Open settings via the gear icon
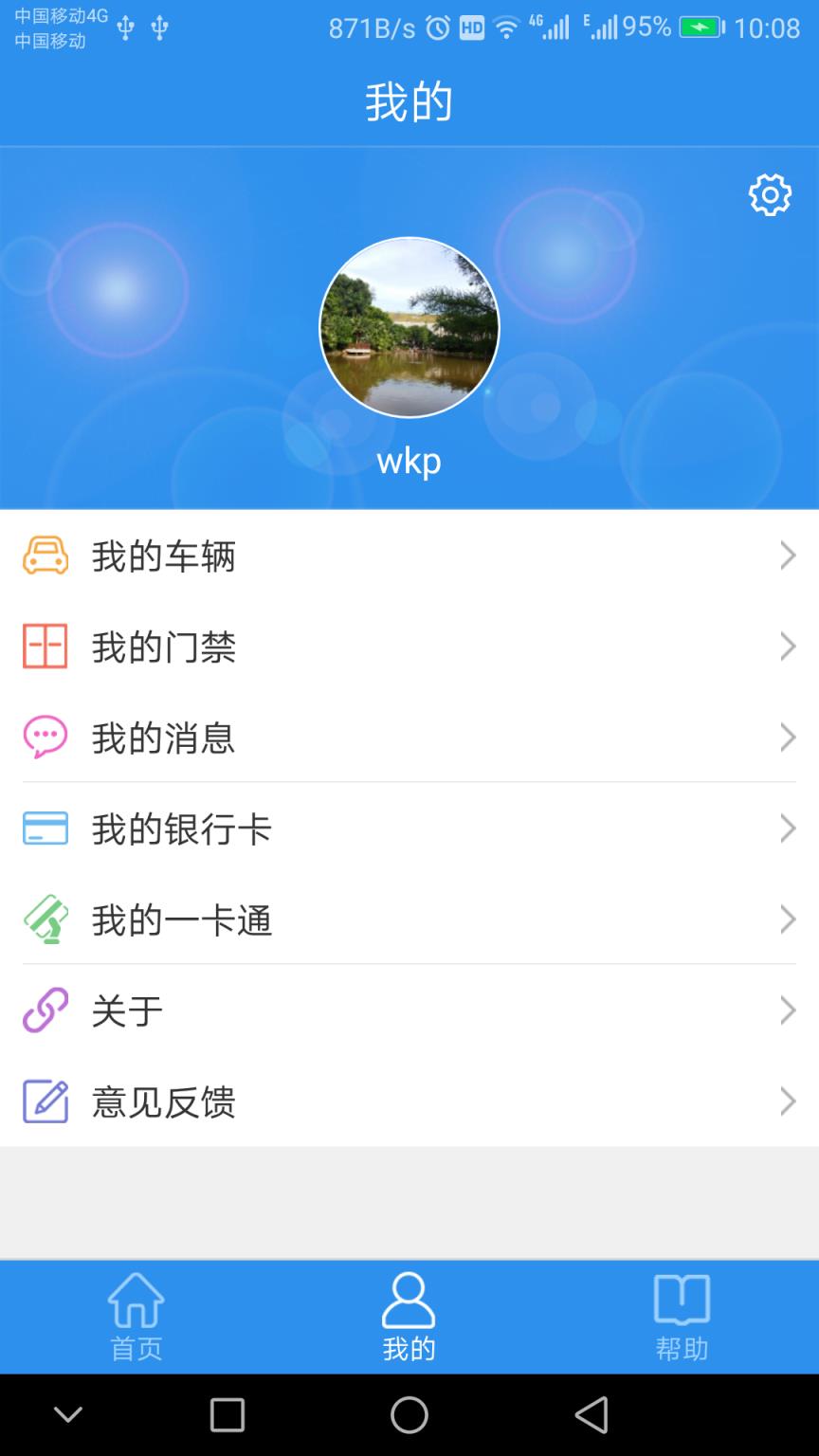Viewport: 819px width, 1456px height. point(769,194)
